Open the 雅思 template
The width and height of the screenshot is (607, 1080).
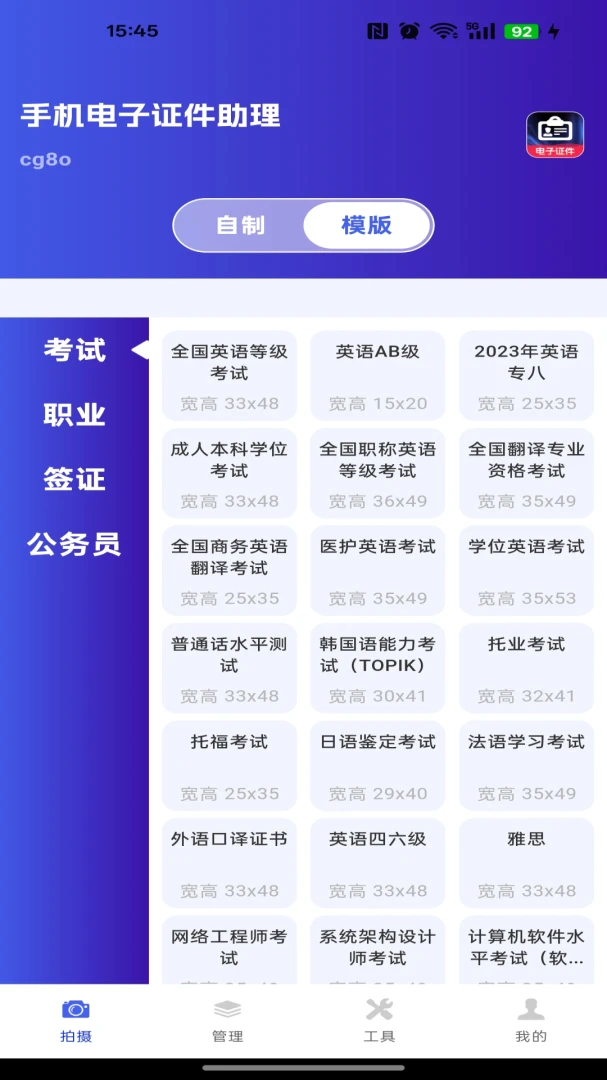pyautogui.click(x=526, y=863)
